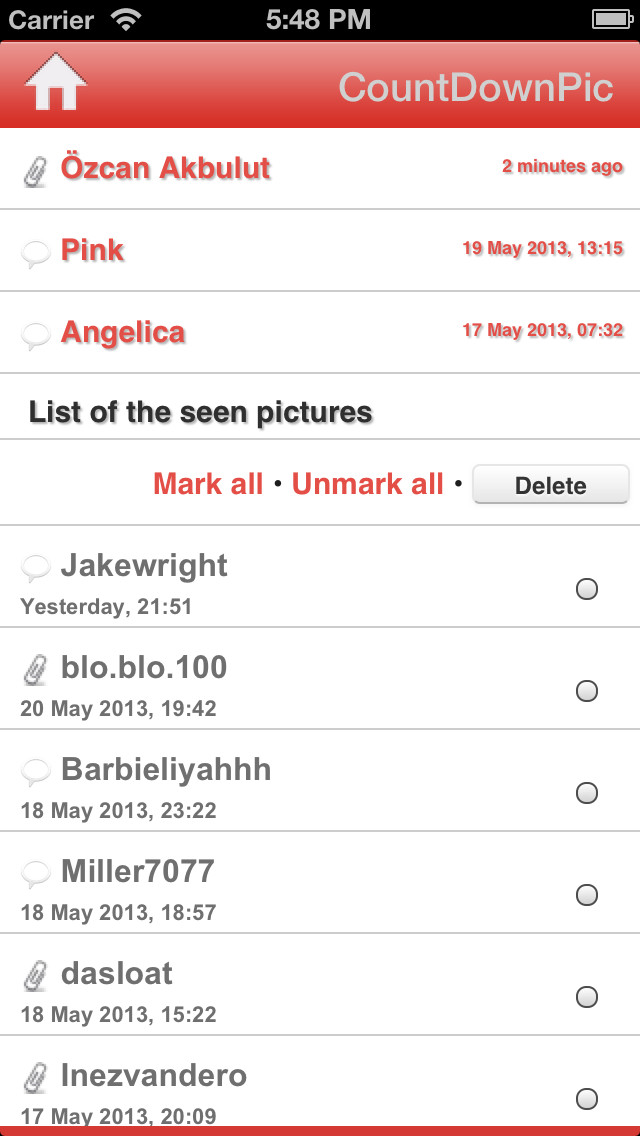Mark the Inezvandero entry circle

tap(586, 1099)
